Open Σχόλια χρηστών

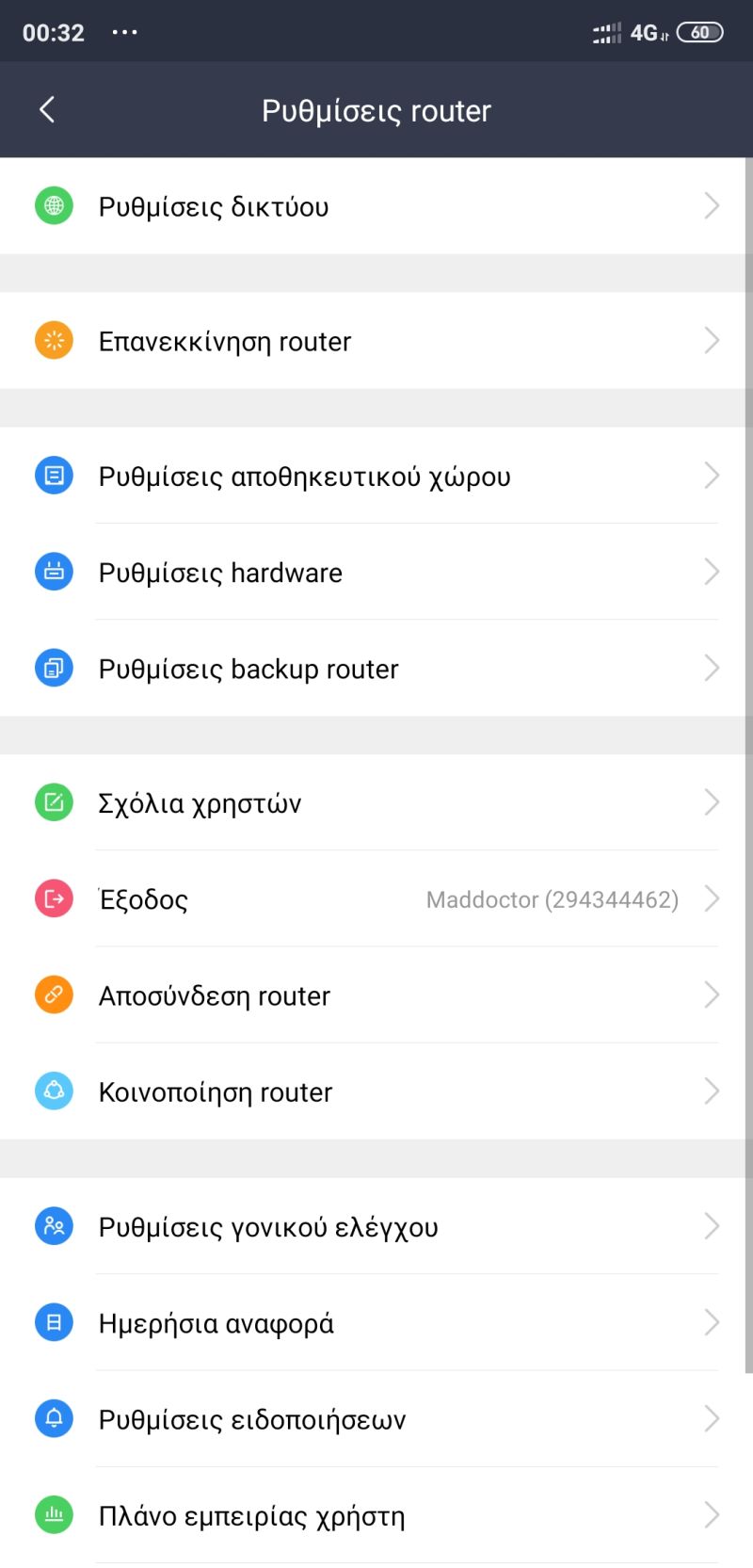click(376, 802)
